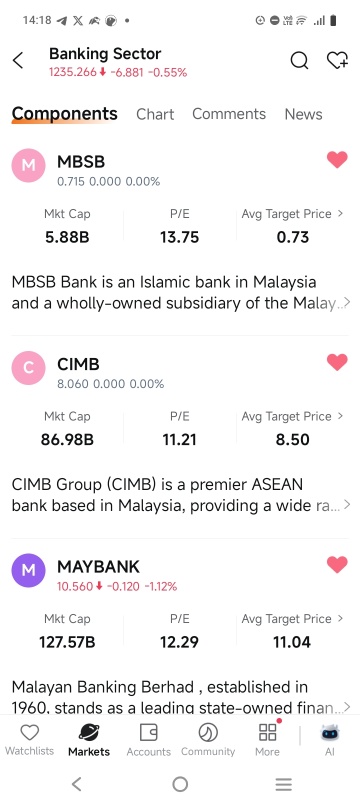The width and height of the screenshot is (360, 804).
Task: Open the MBSB stock entry
Action: (81, 162)
